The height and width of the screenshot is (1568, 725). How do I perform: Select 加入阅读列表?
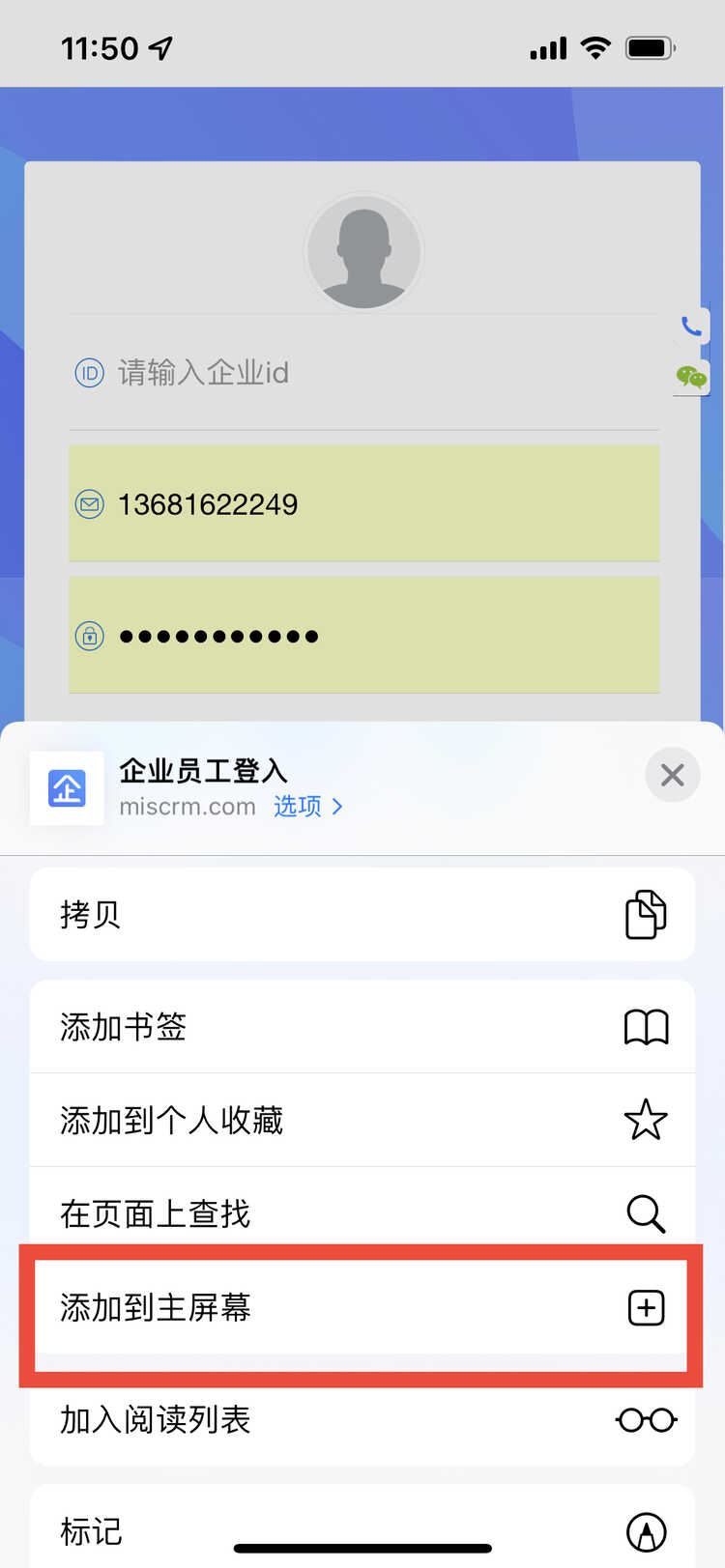click(x=362, y=1419)
